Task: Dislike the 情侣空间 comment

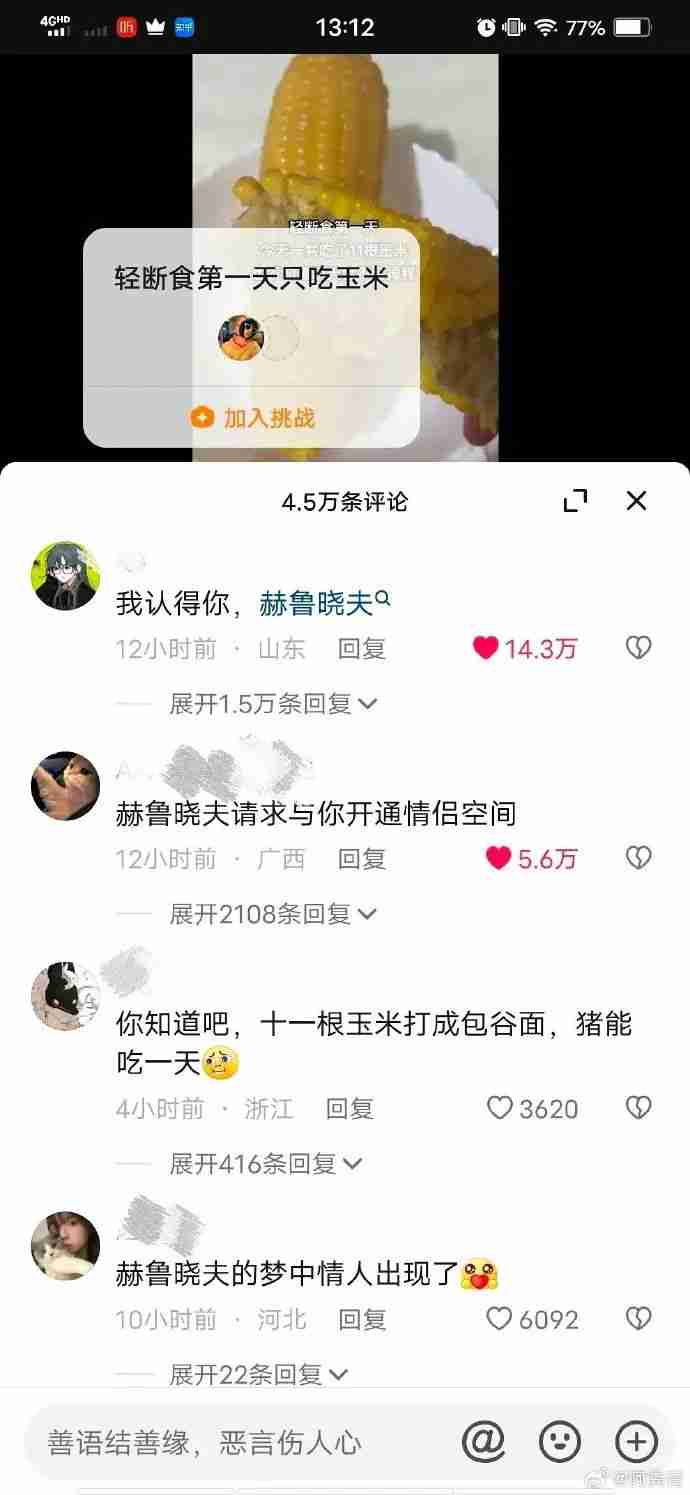Action: pyautogui.click(x=638, y=858)
